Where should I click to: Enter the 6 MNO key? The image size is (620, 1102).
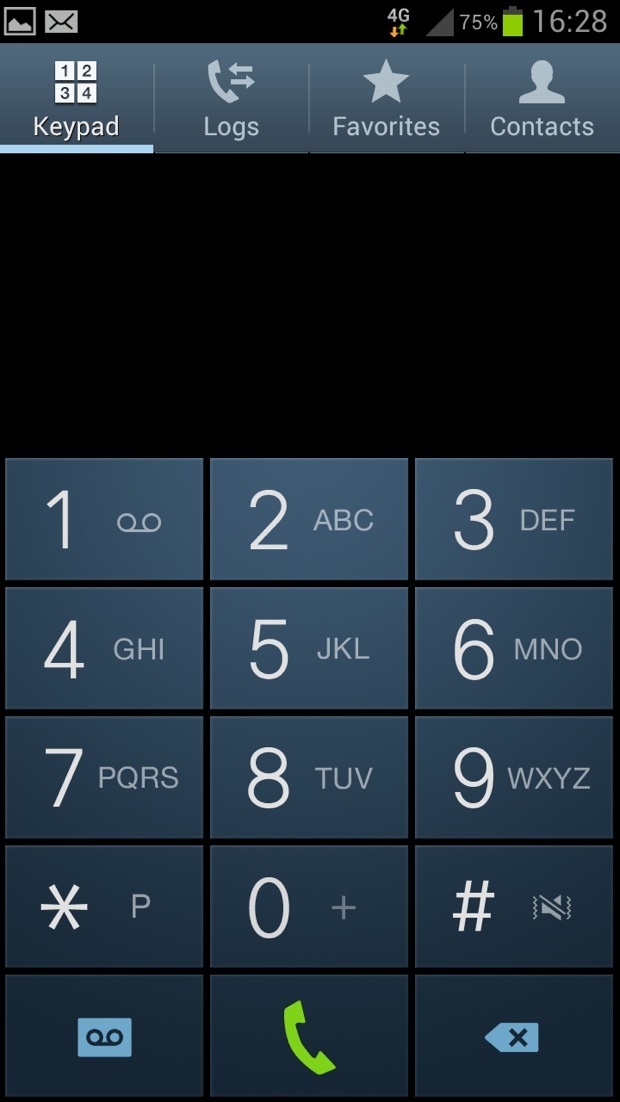point(514,648)
